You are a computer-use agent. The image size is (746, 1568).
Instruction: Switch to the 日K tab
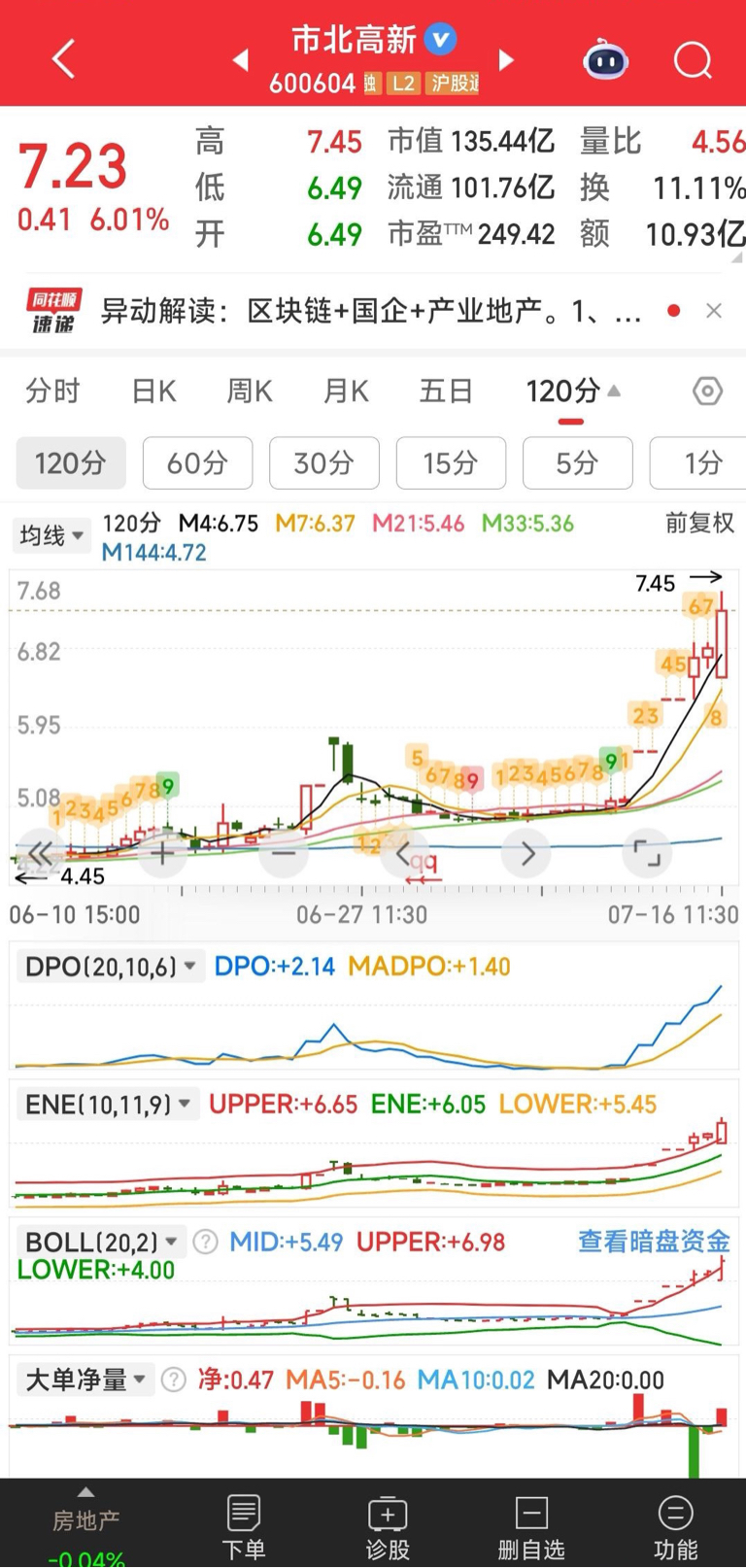click(153, 392)
